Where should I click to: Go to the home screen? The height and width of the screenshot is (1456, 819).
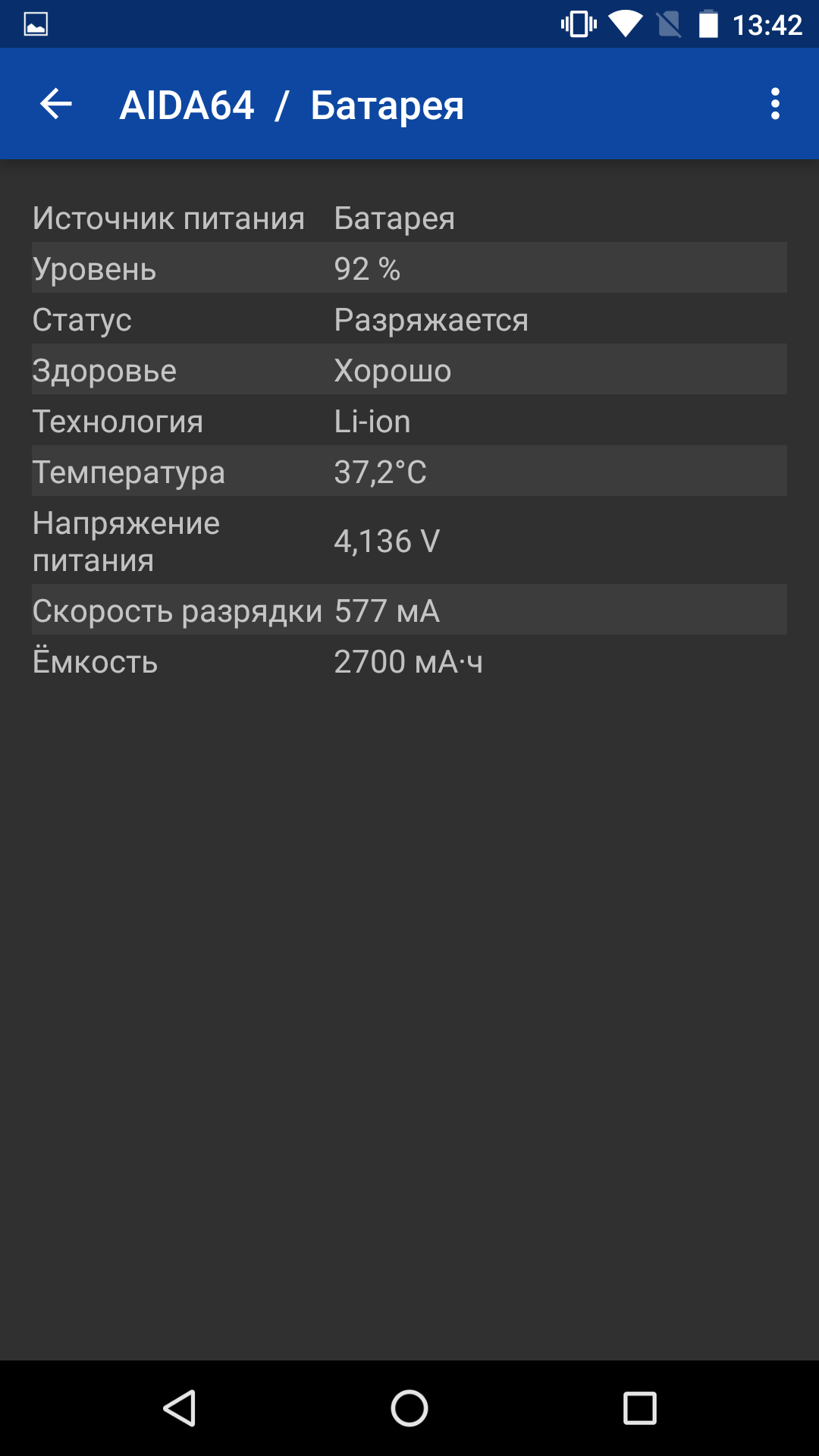[409, 1408]
